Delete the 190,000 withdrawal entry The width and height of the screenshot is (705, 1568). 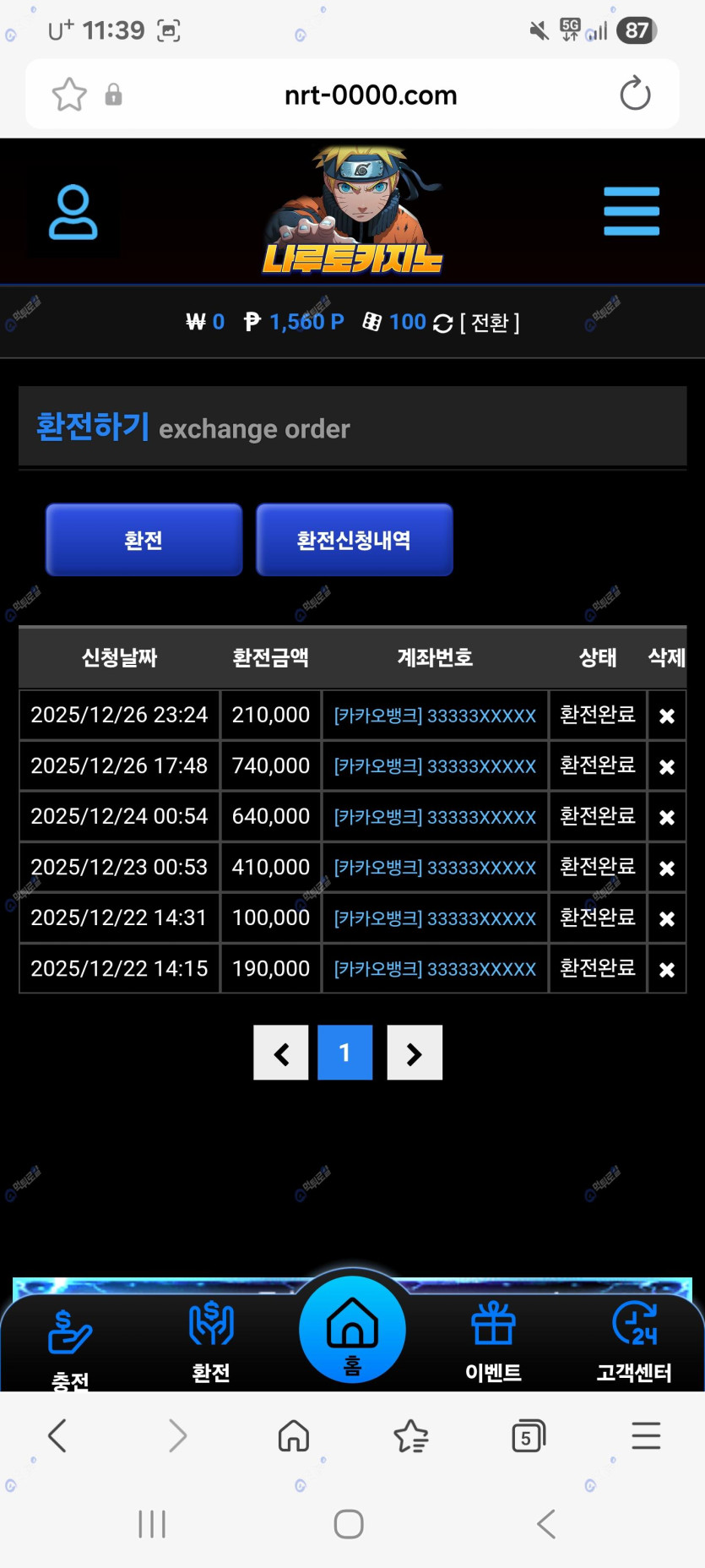coord(666,969)
